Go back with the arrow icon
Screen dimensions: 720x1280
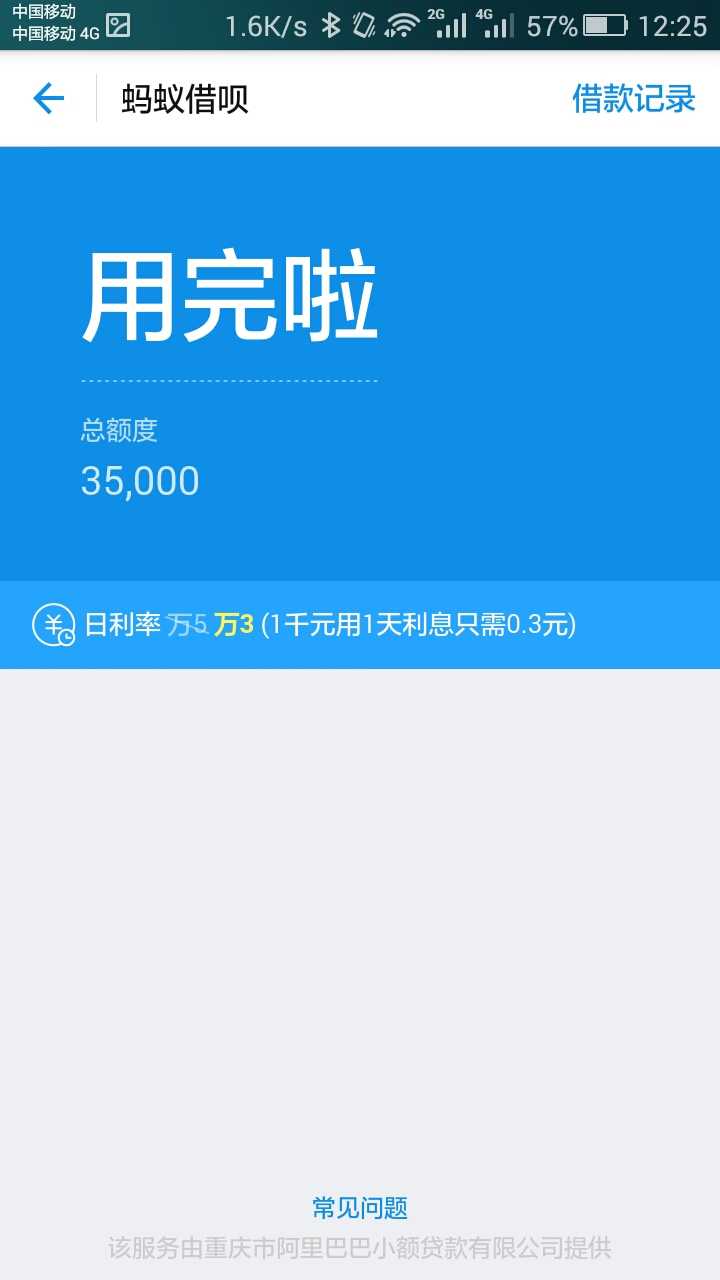[x=48, y=98]
